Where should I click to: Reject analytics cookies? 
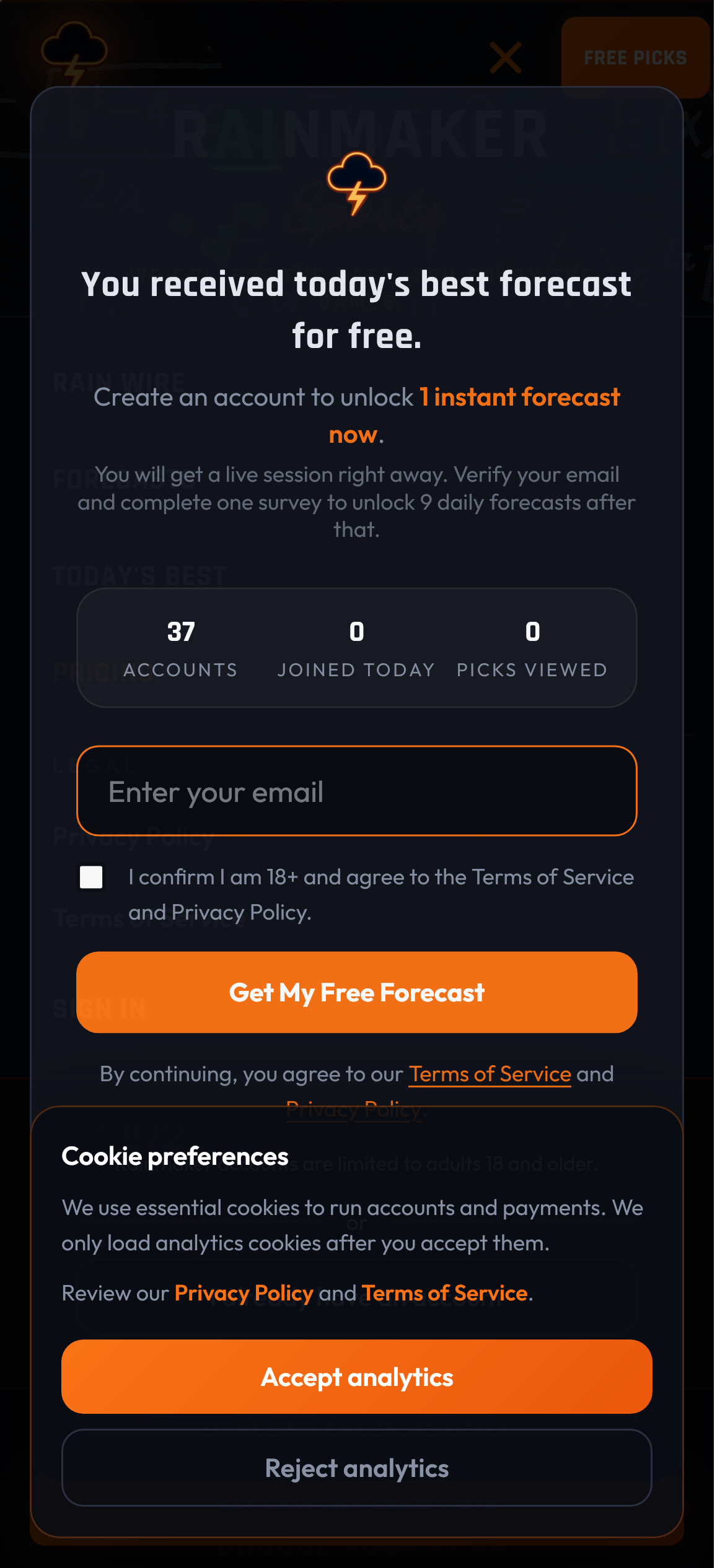point(356,1468)
